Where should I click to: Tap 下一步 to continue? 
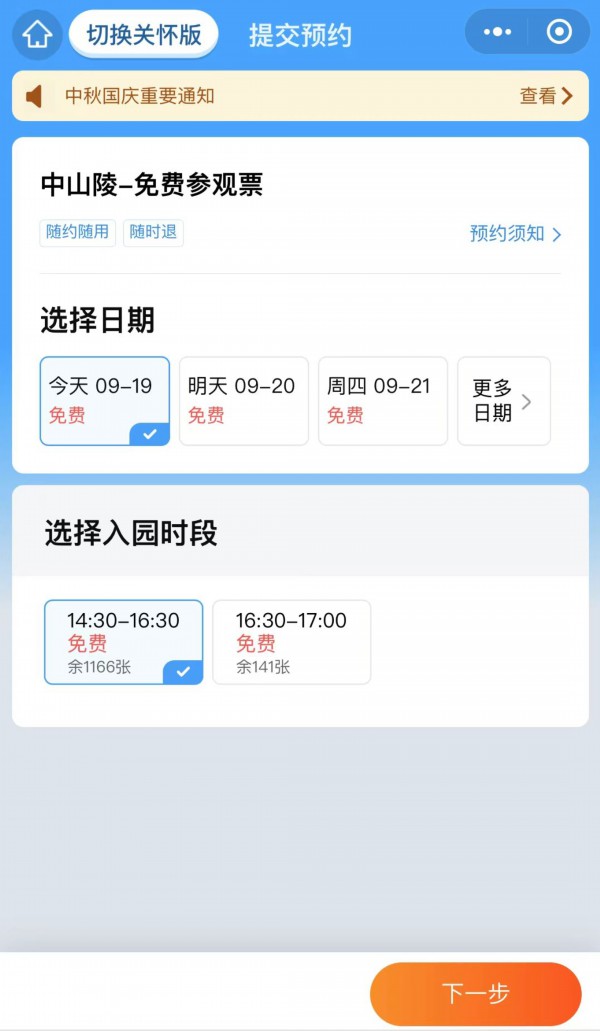click(476, 994)
